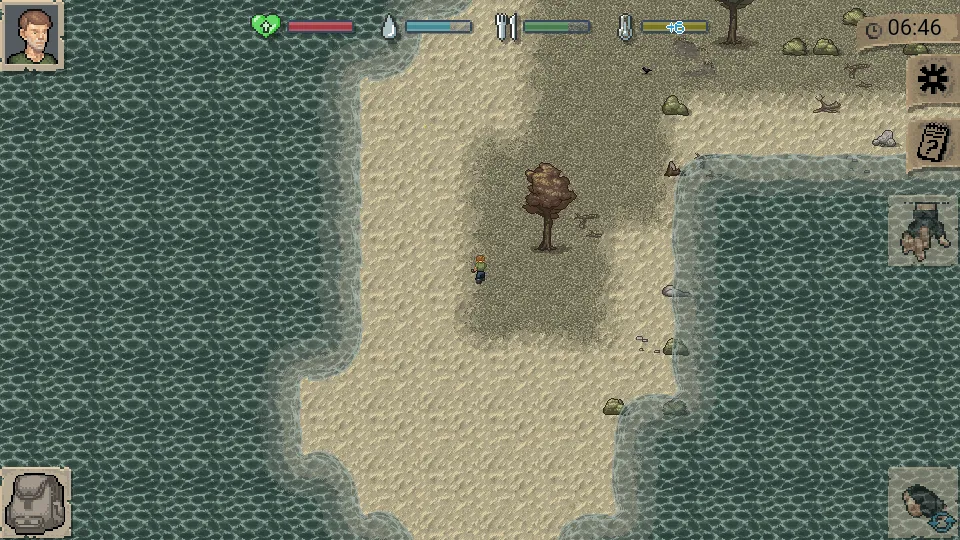Open the quest journal notepad
The width and height of the screenshot is (960, 540).
pyautogui.click(x=932, y=145)
